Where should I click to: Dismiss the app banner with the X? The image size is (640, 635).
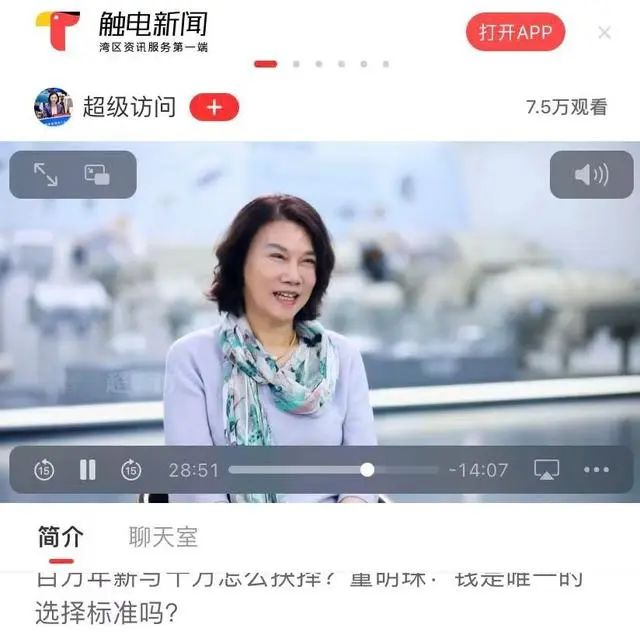coord(604,33)
